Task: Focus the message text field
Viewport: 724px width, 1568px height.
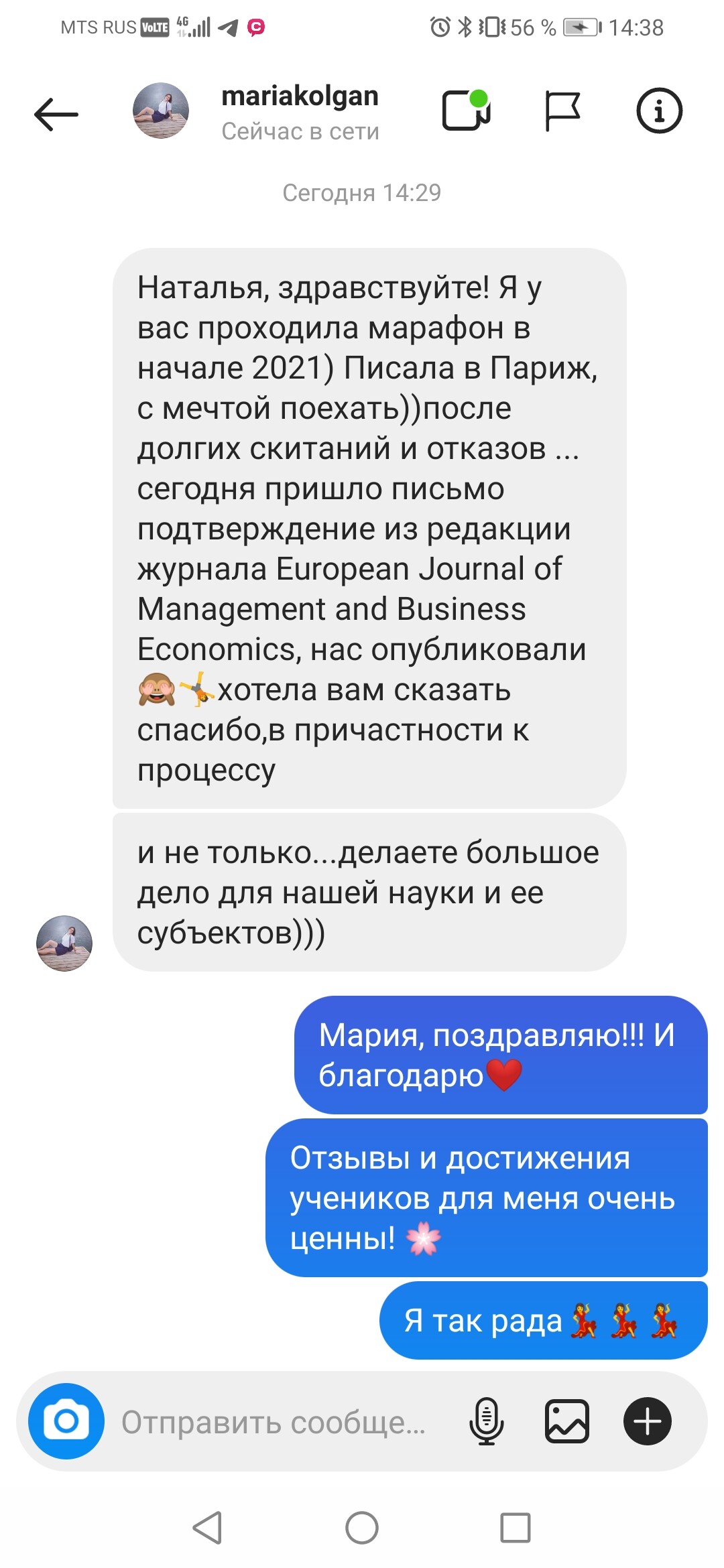Action: (274, 1422)
